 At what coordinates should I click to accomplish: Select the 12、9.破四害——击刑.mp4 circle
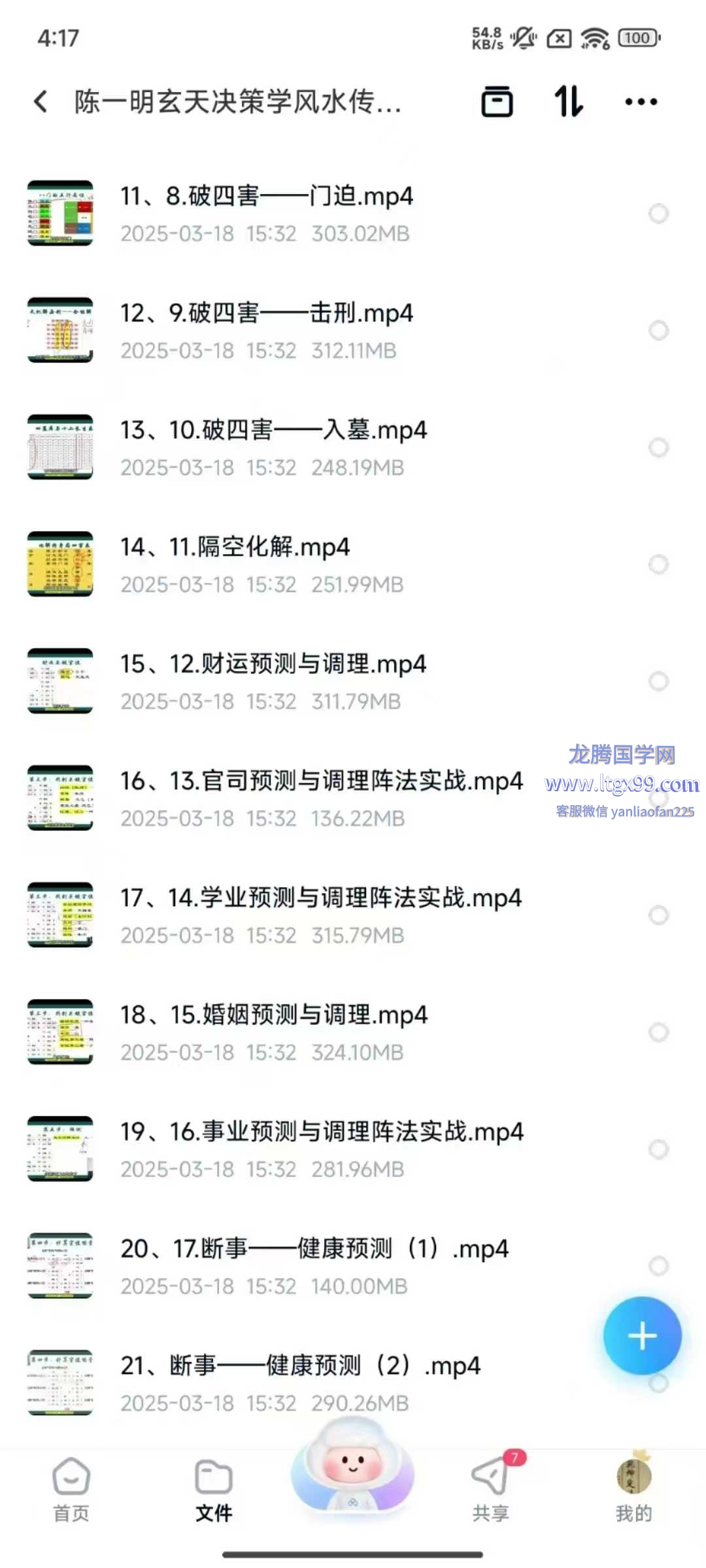[658, 331]
